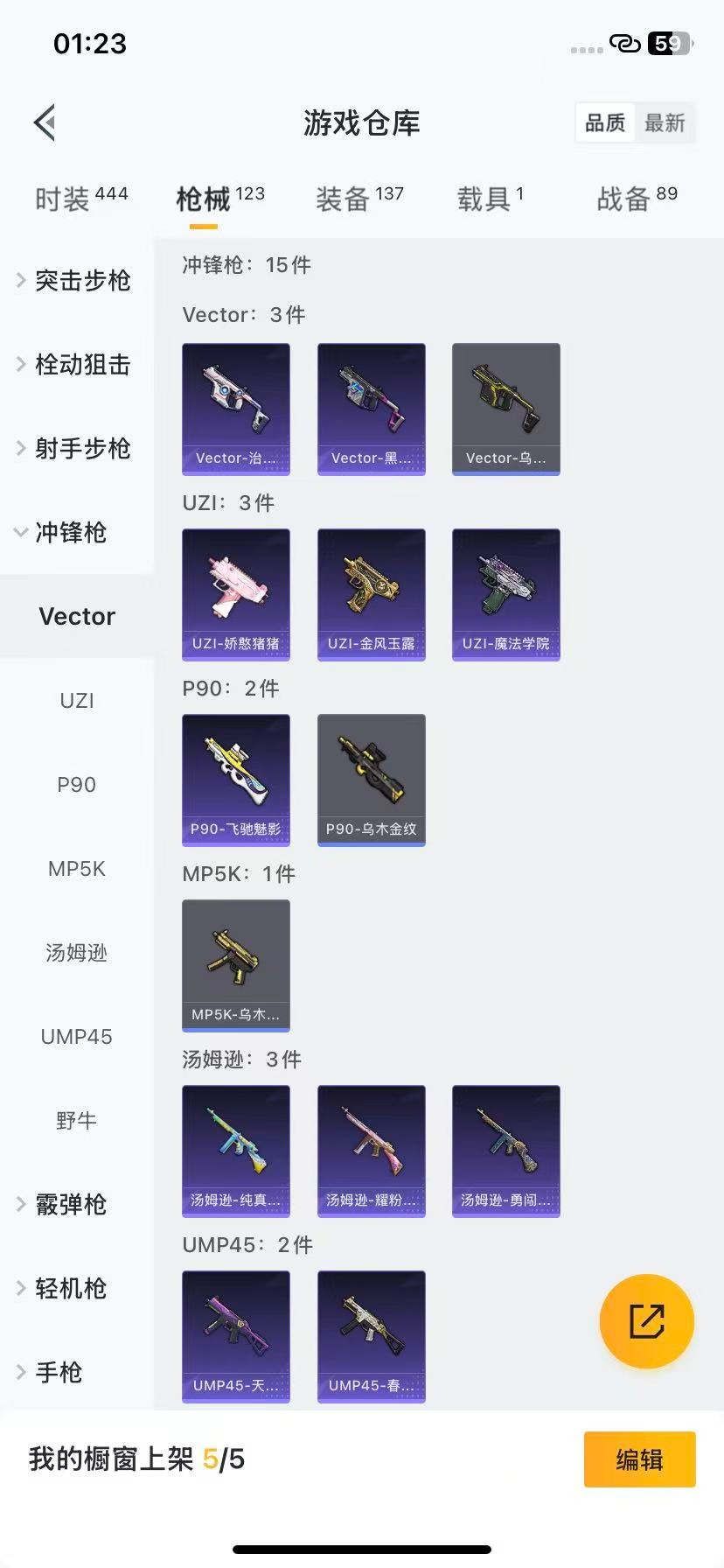This screenshot has width=724, height=1568.
Task: Expand the 手枪 category
Action: tap(58, 1373)
